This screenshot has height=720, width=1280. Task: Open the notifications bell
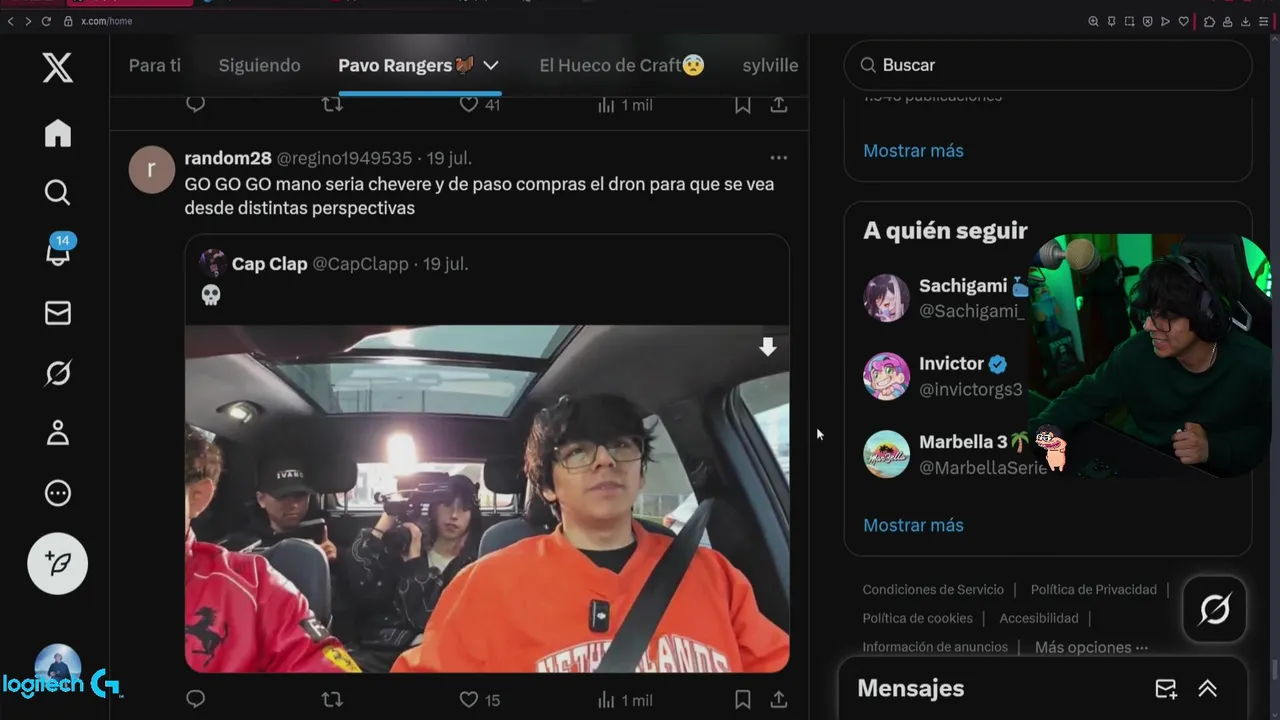click(58, 253)
